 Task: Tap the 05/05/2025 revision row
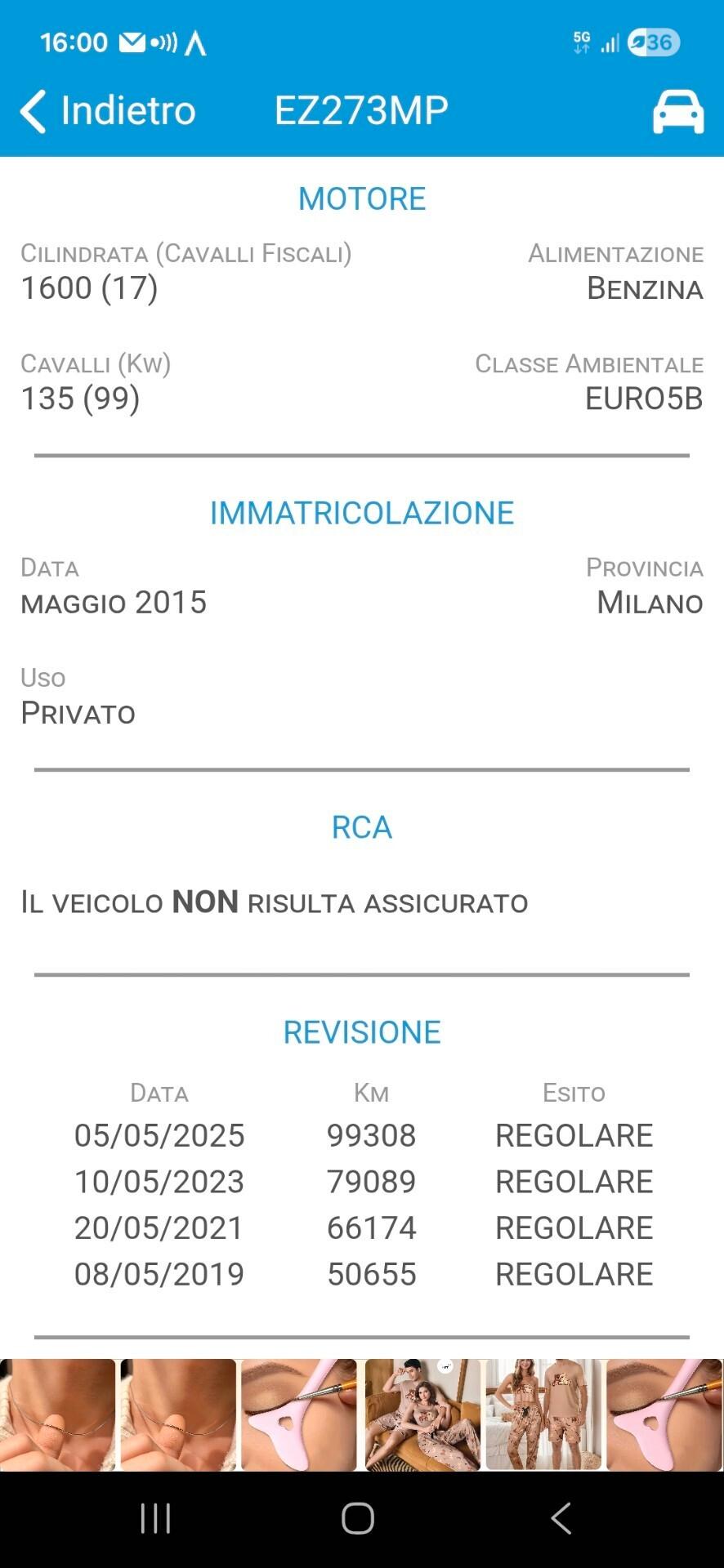point(362,1134)
